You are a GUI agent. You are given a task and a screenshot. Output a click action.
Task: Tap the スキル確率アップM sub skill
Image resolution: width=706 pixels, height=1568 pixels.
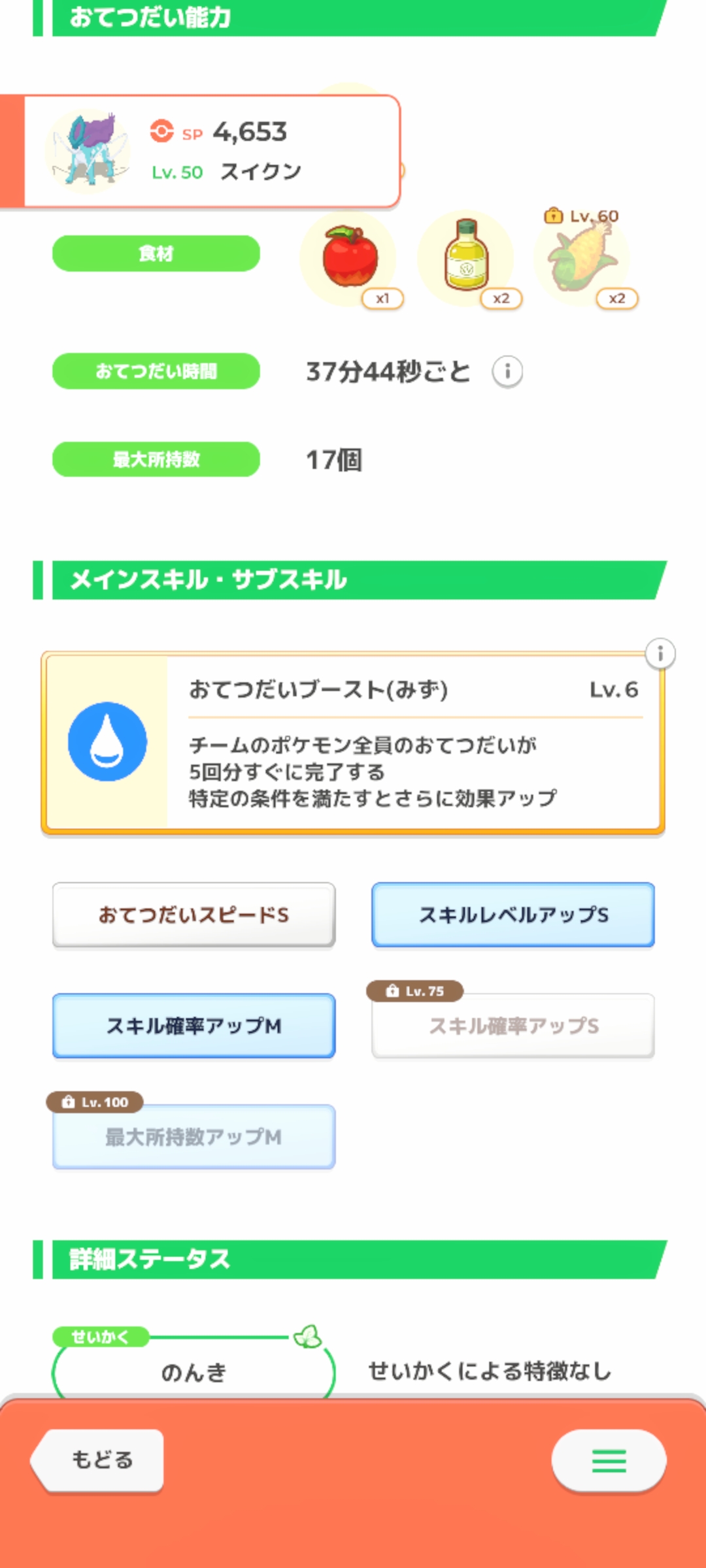193,1026
